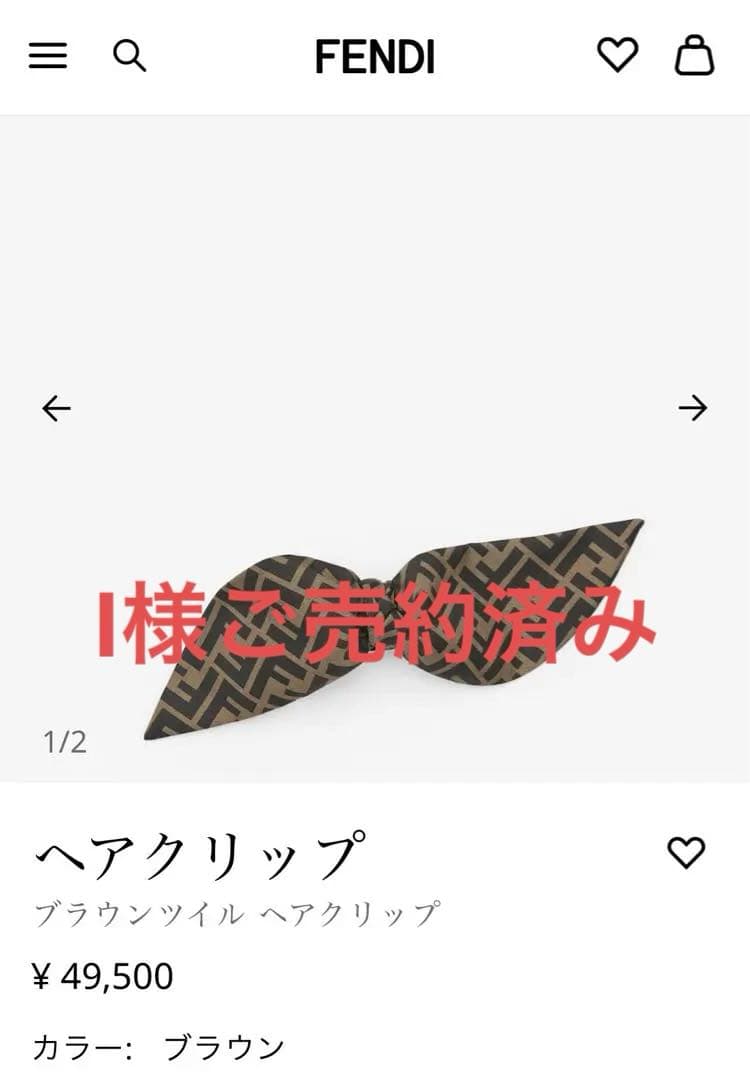Click the heart icon beside the product name

(687, 854)
